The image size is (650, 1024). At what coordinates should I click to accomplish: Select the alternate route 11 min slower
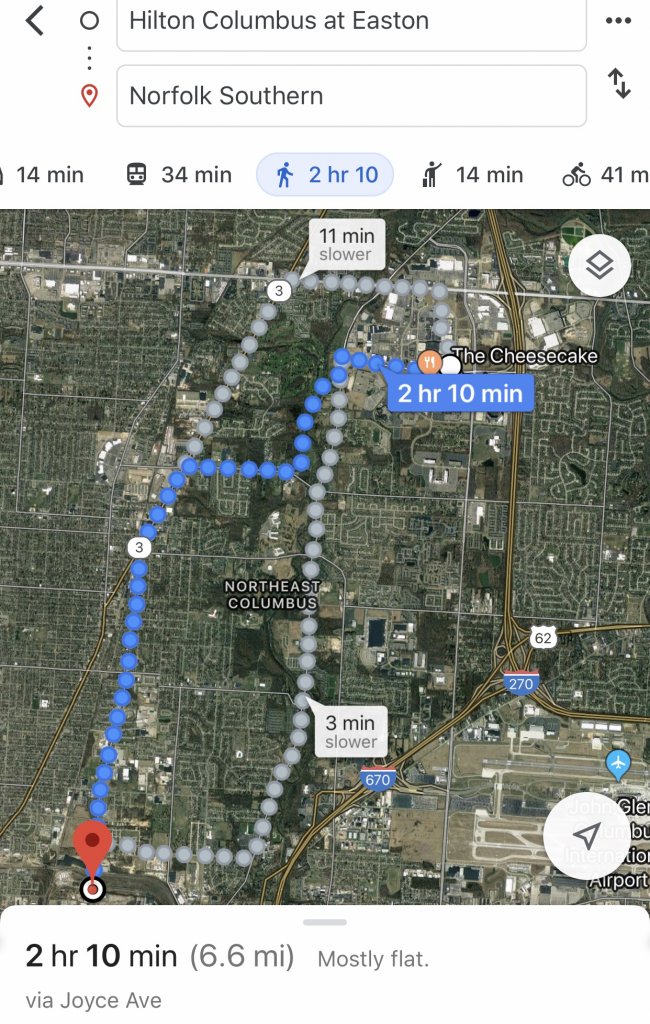pyautogui.click(x=345, y=245)
